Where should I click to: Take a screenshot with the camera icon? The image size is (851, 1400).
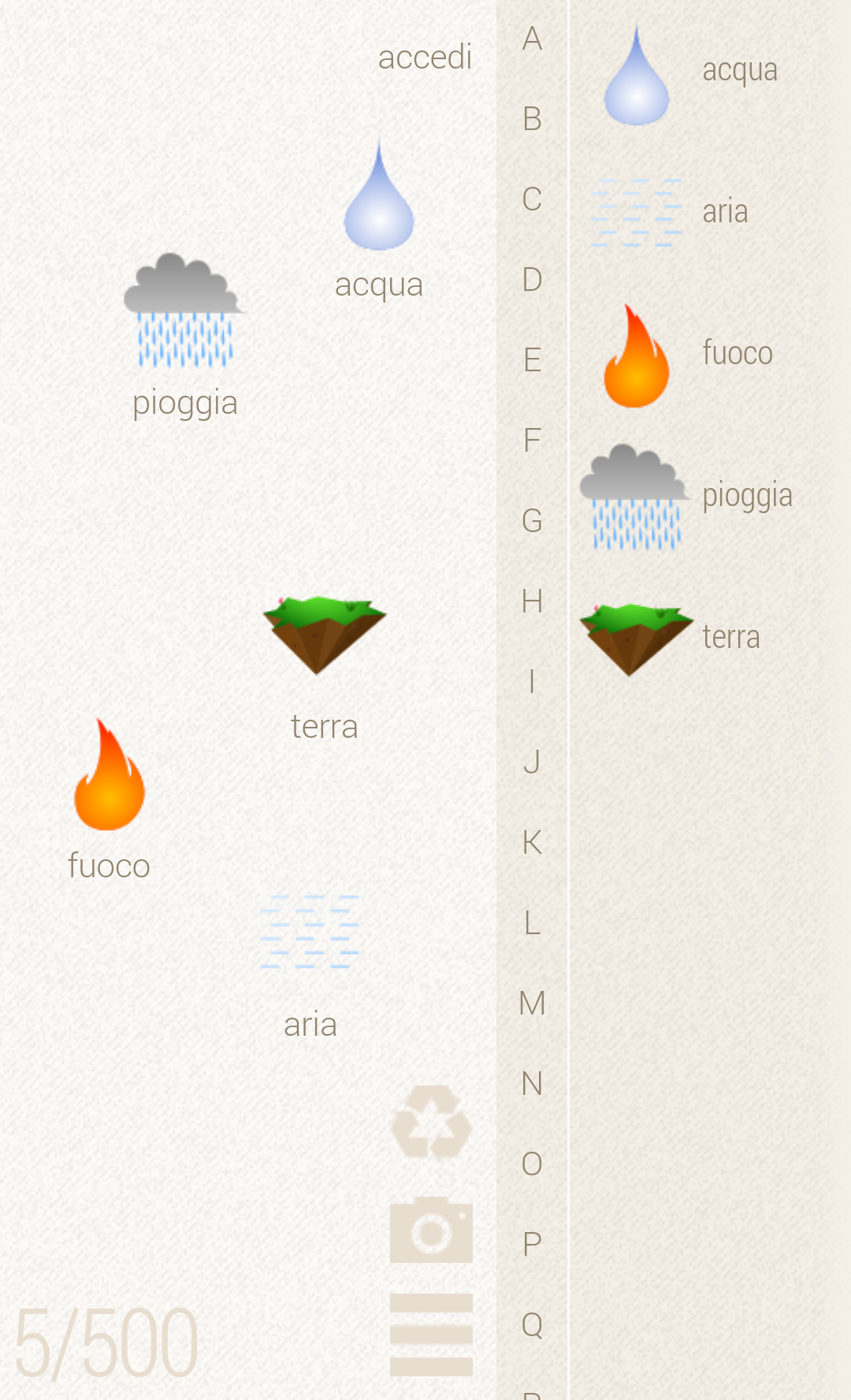click(x=431, y=1230)
